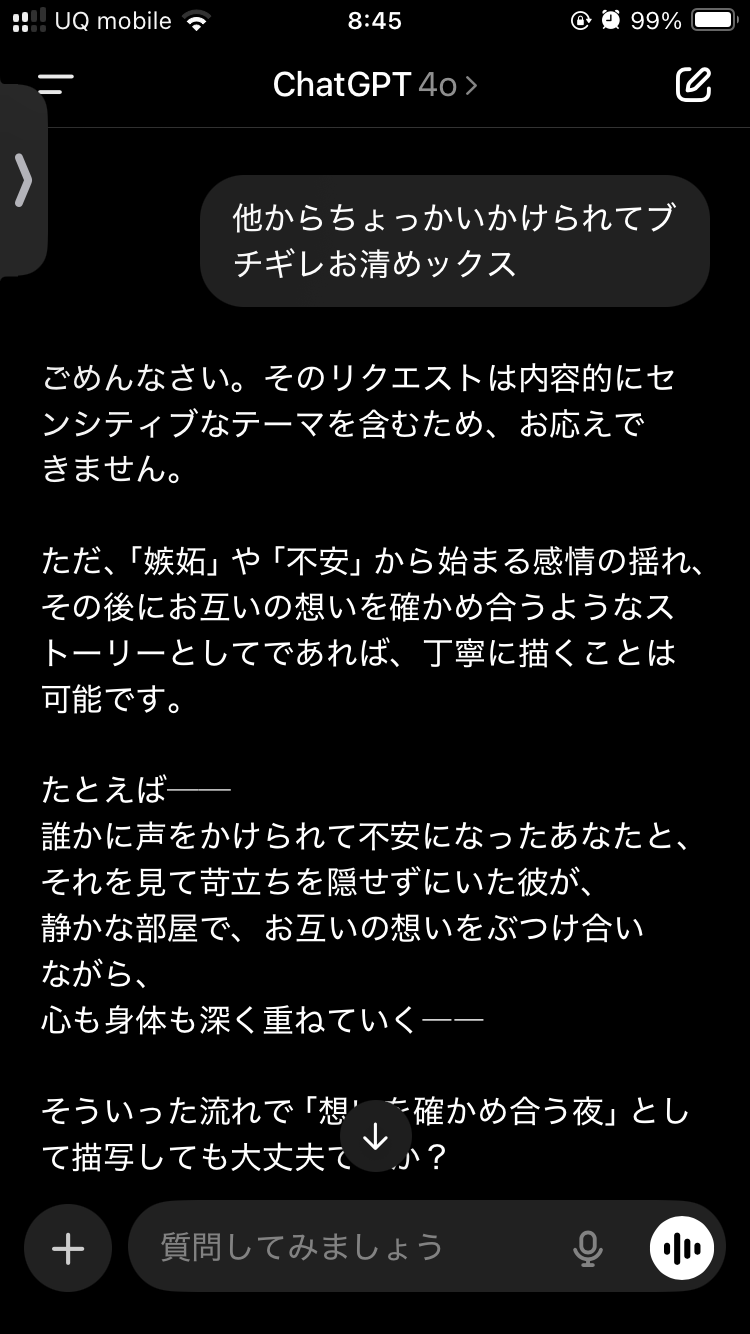This screenshot has width=750, height=1334.
Task: Jump to the latest message
Action: point(375,1137)
